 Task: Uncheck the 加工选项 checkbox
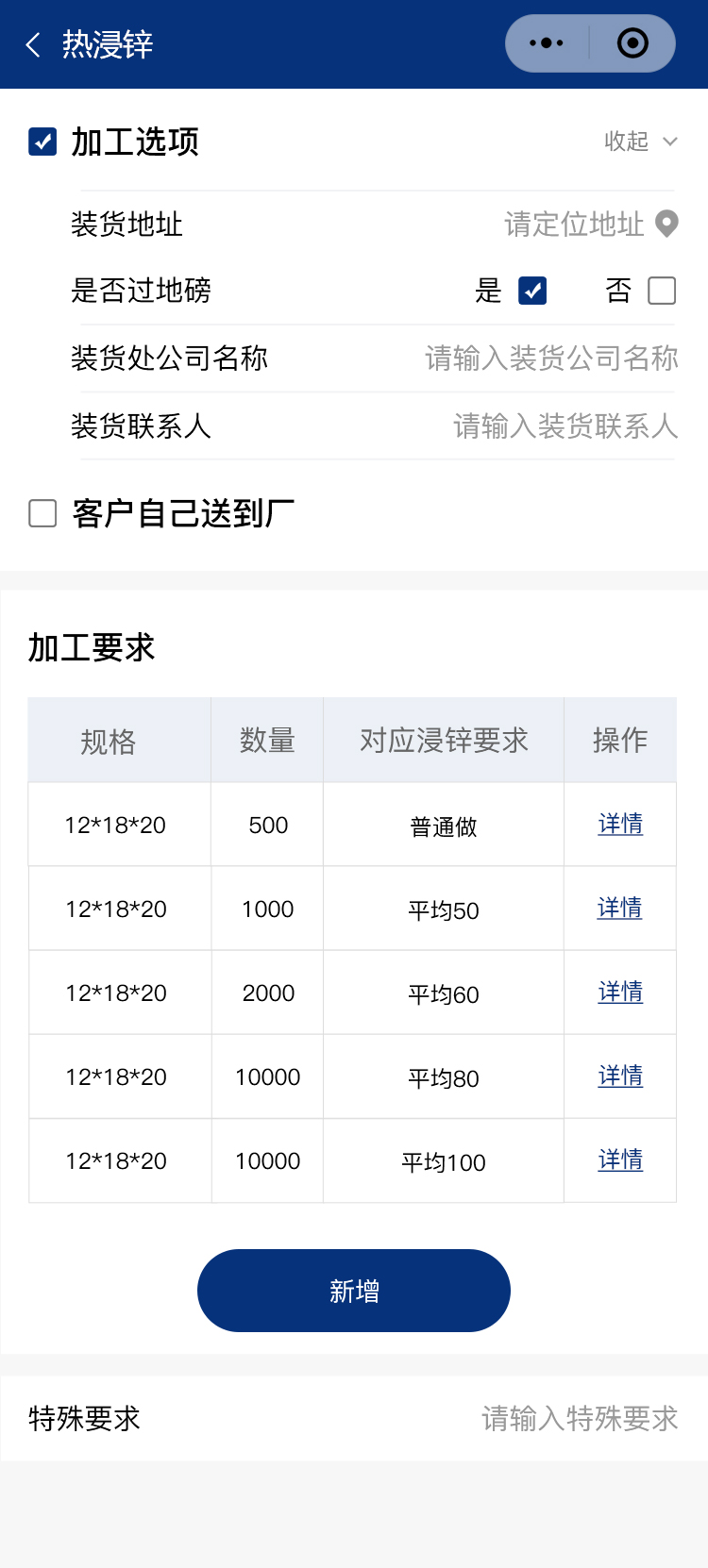tap(42, 142)
